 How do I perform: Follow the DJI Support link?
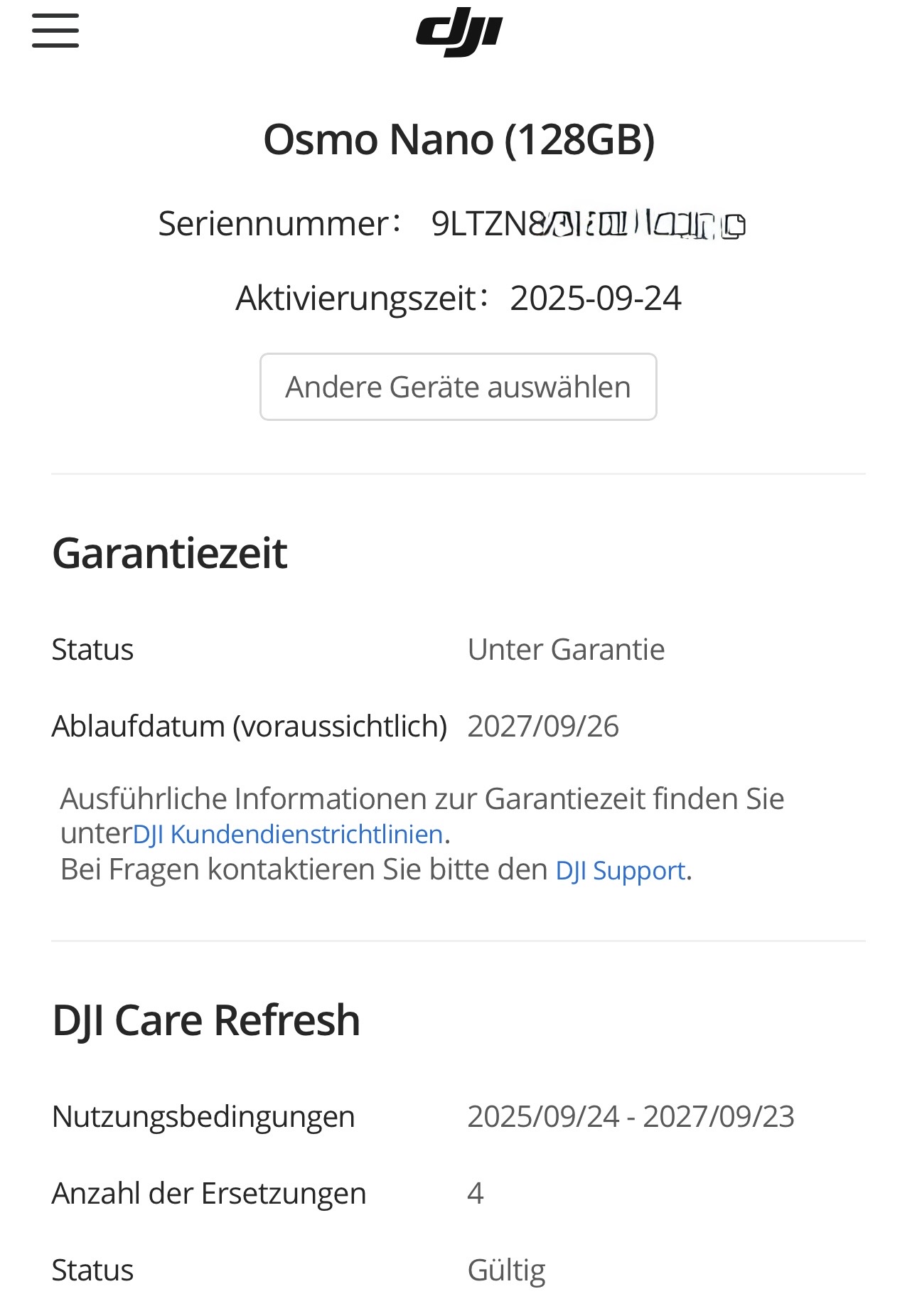[x=620, y=870]
